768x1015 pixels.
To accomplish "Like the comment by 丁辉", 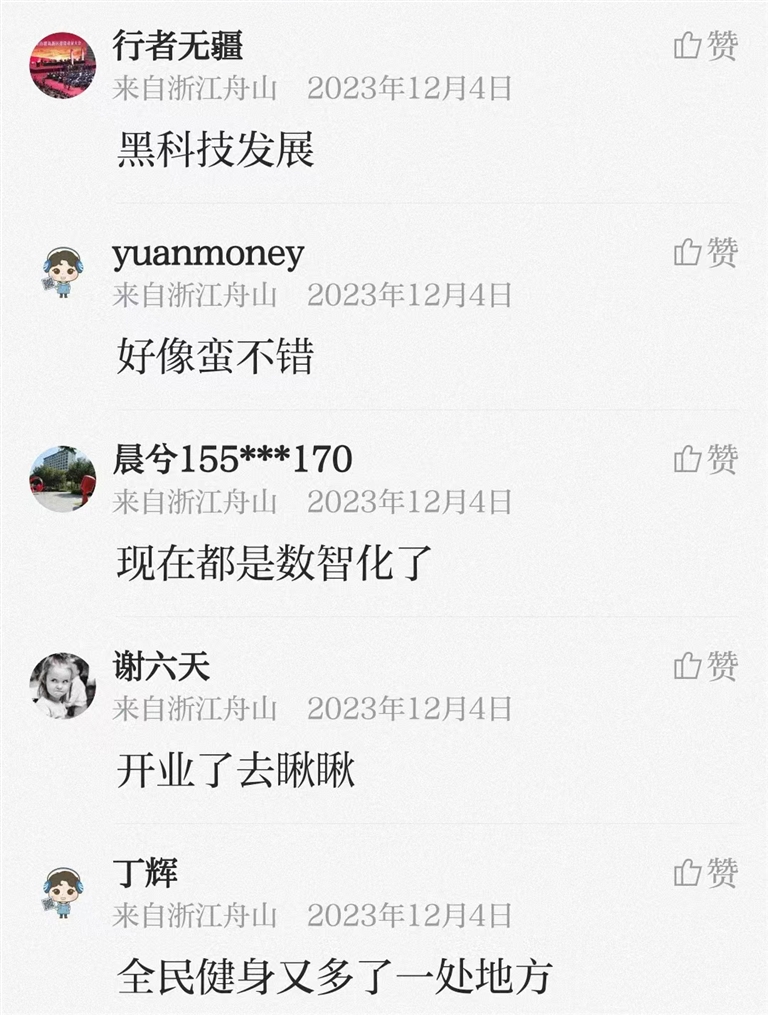I will tap(705, 873).
